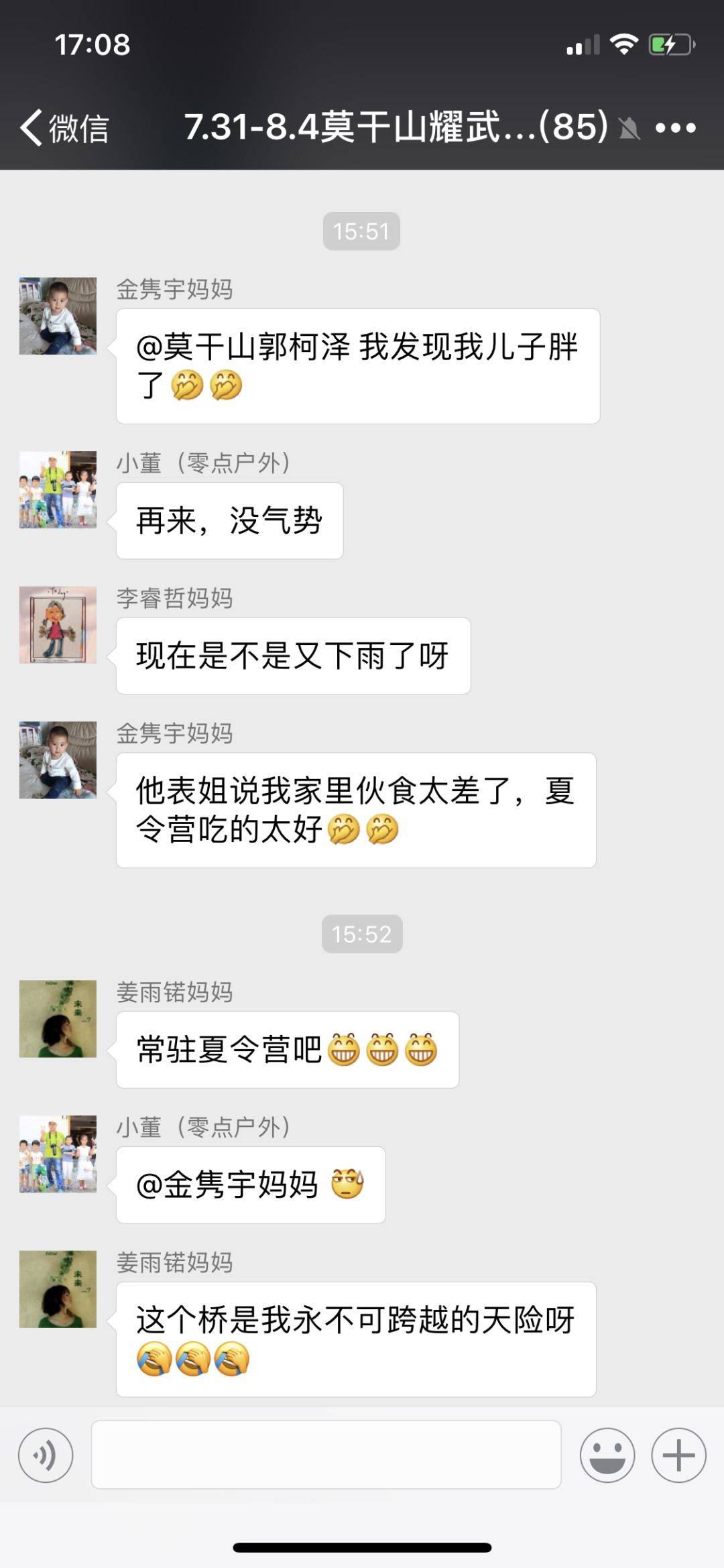Open group chat details via the three-dot menu
This screenshot has width=724, height=1568.
675,127
